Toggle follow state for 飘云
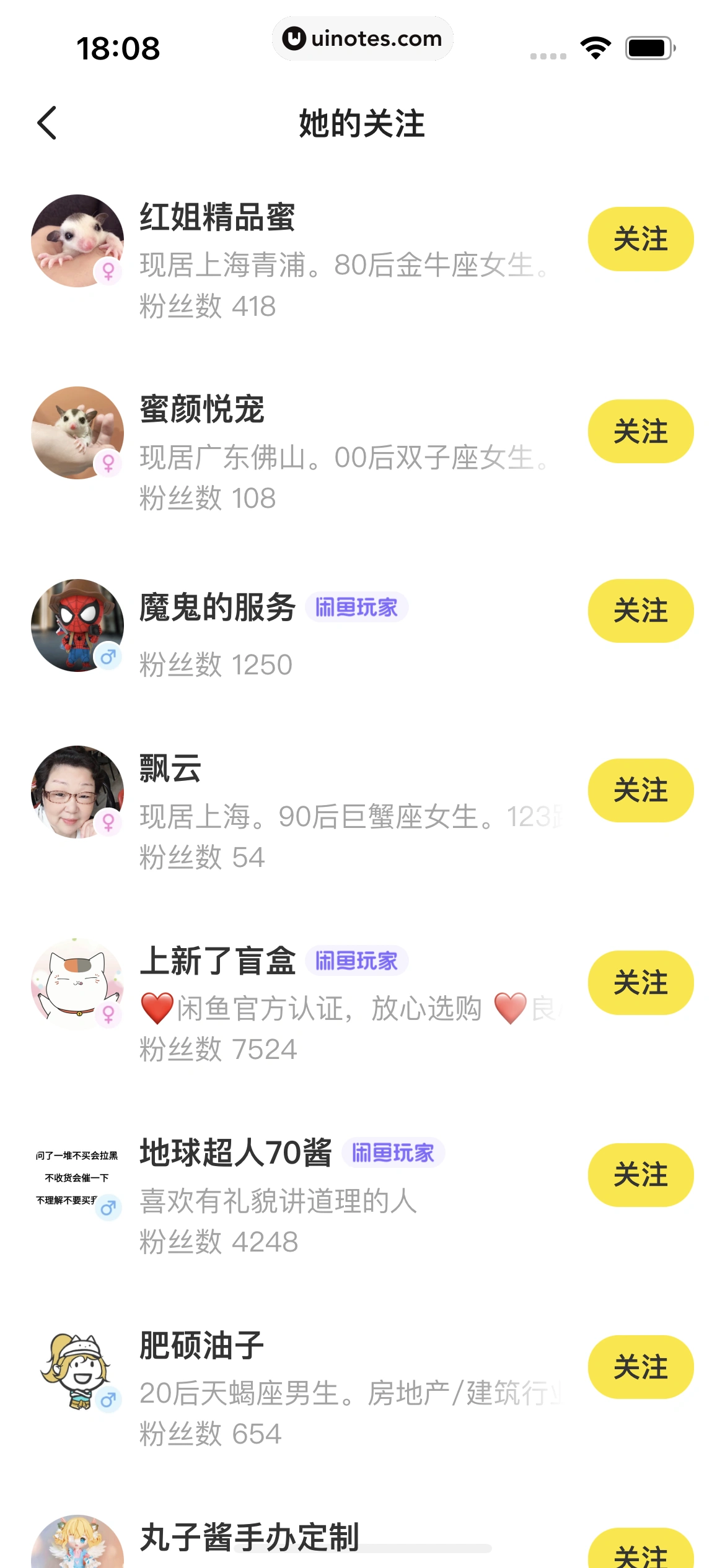The width and height of the screenshot is (725, 1568). [641, 789]
